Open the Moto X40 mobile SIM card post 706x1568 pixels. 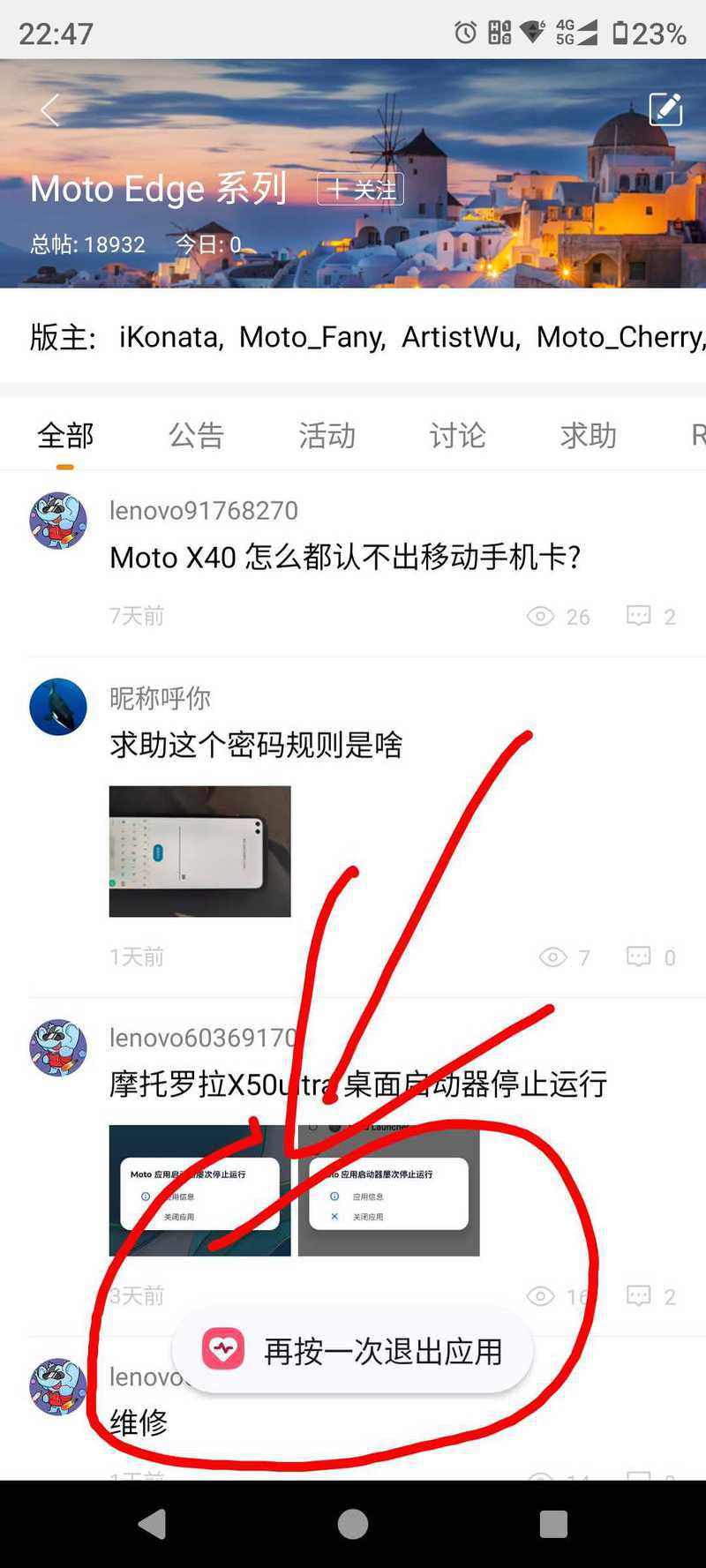(x=345, y=557)
